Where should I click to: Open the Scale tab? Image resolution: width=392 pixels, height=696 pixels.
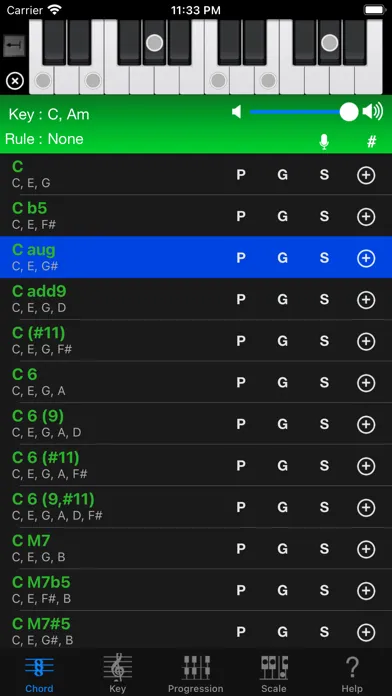coord(274,673)
